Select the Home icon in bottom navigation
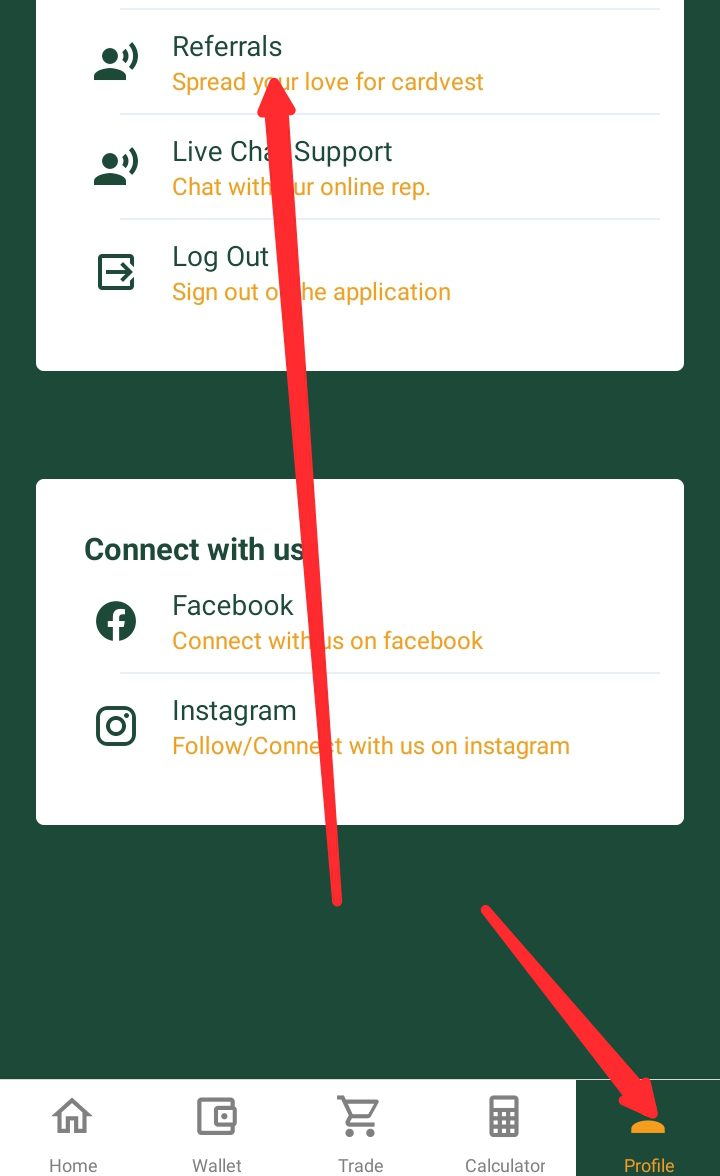This screenshot has height=1176, width=720. click(x=72, y=1115)
